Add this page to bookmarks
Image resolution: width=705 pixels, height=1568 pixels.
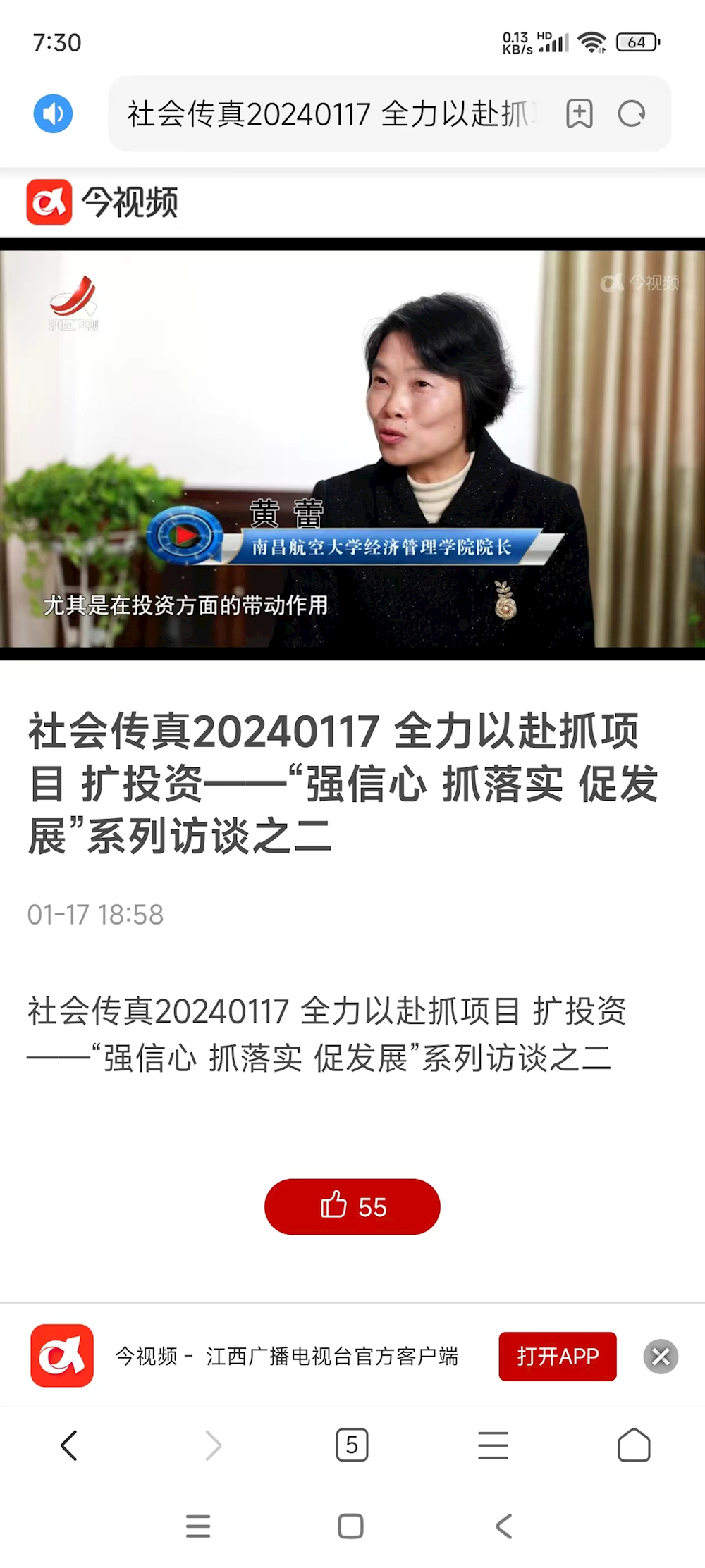pyautogui.click(x=580, y=113)
